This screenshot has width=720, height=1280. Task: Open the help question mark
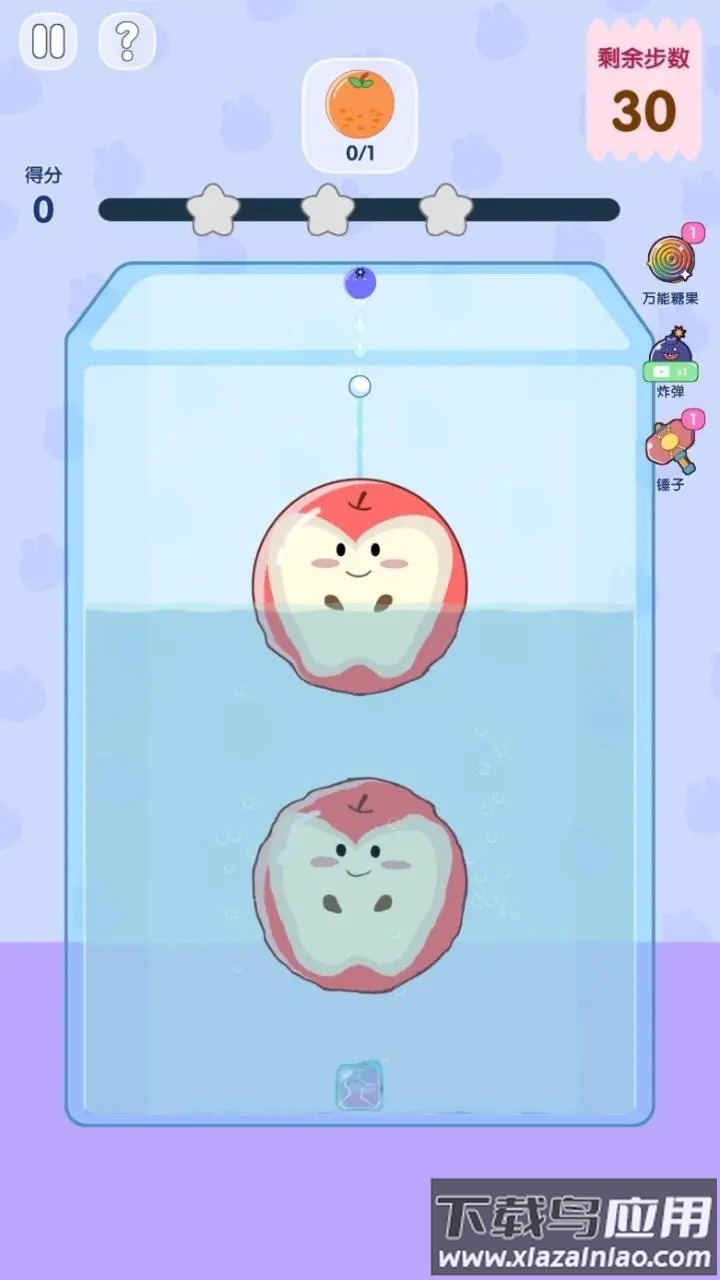[x=127, y=41]
